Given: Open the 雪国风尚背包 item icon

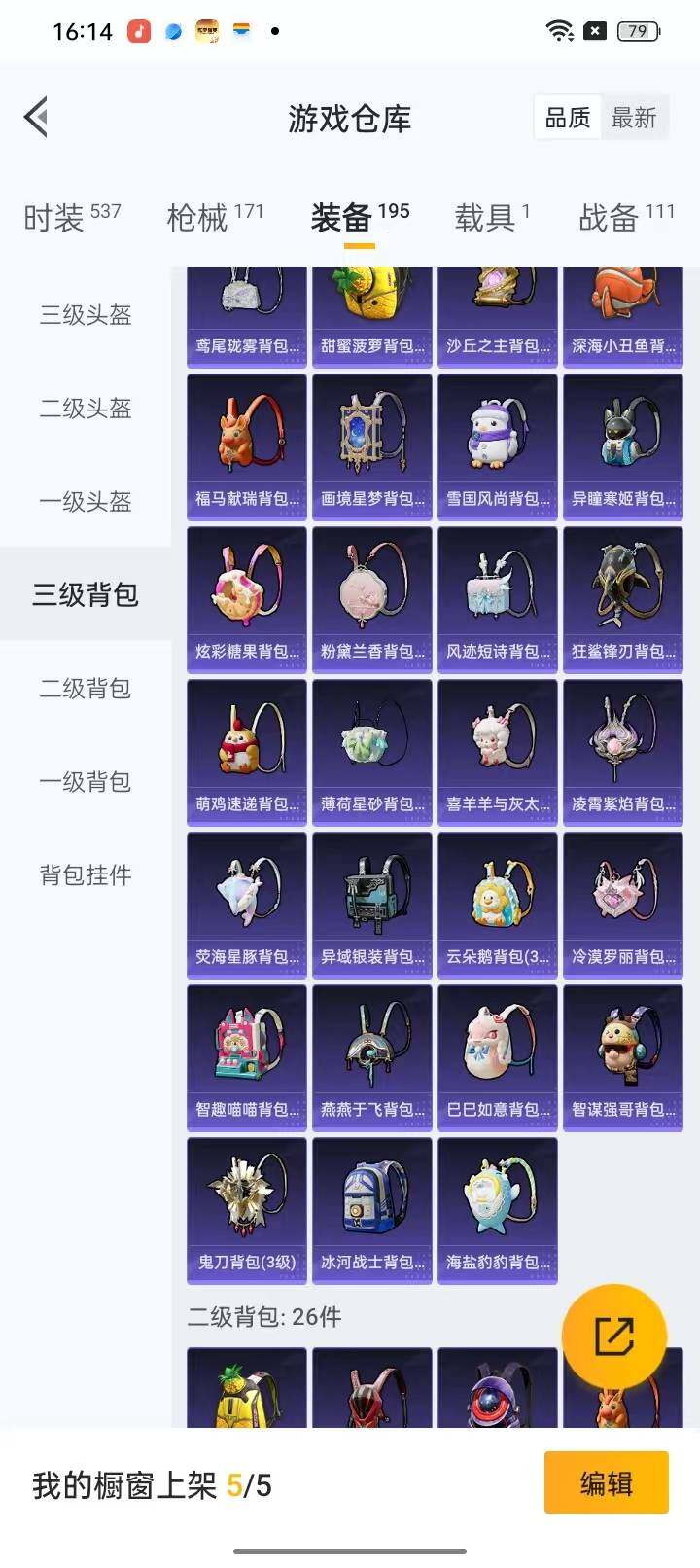Looking at the screenshot, I should [498, 438].
